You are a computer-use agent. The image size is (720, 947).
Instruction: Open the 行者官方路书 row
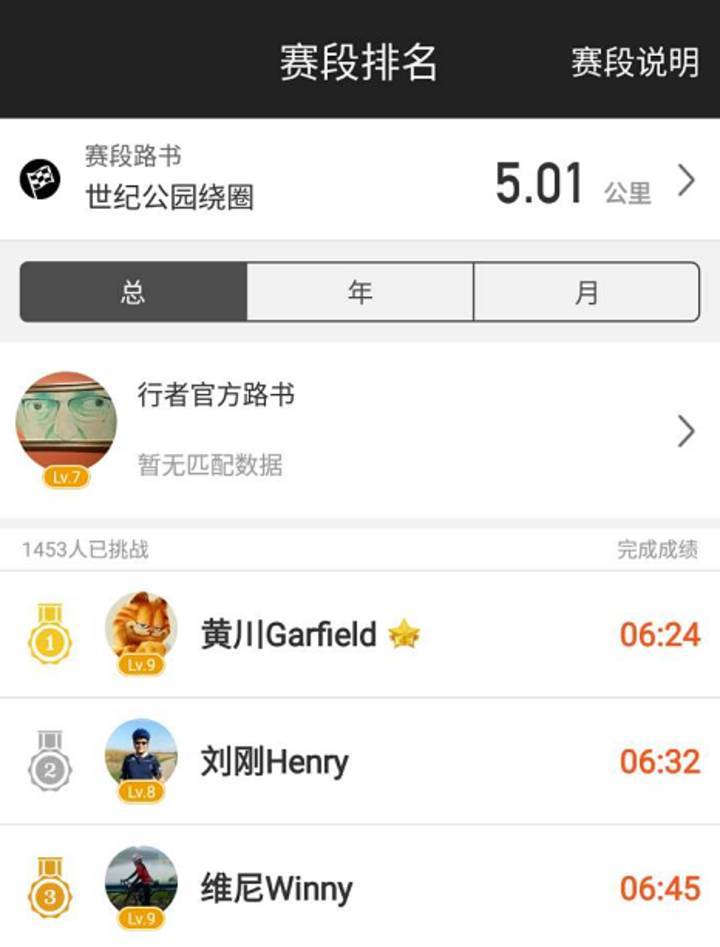pos(360,430)
